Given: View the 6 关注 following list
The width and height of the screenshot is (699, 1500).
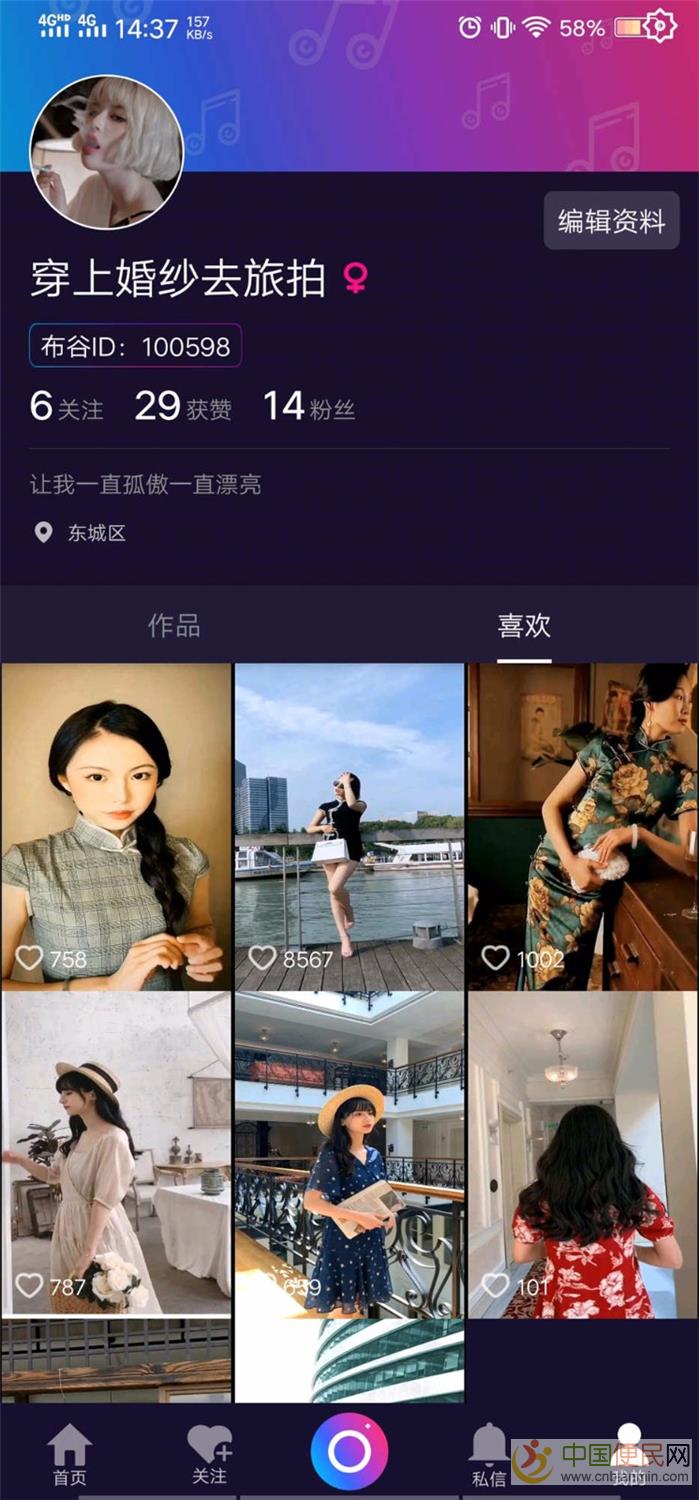Looking at the screenshot, I should pos(67,407).
